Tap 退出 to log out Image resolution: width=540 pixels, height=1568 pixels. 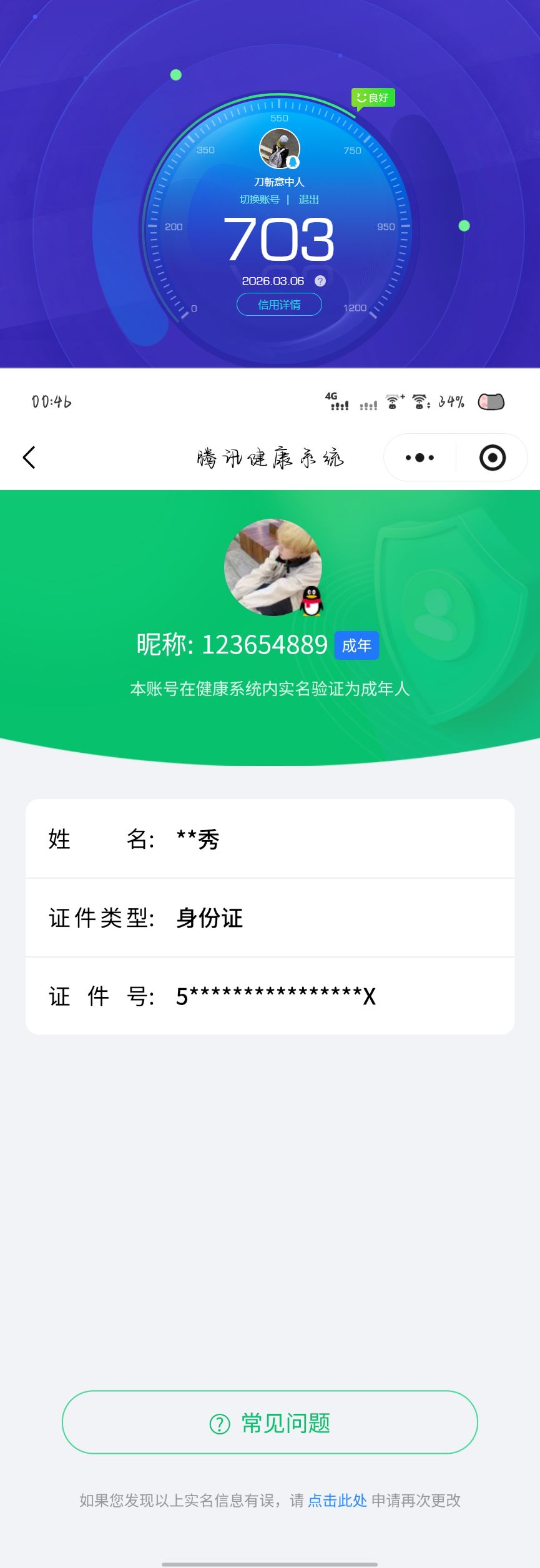pos(308,200)
